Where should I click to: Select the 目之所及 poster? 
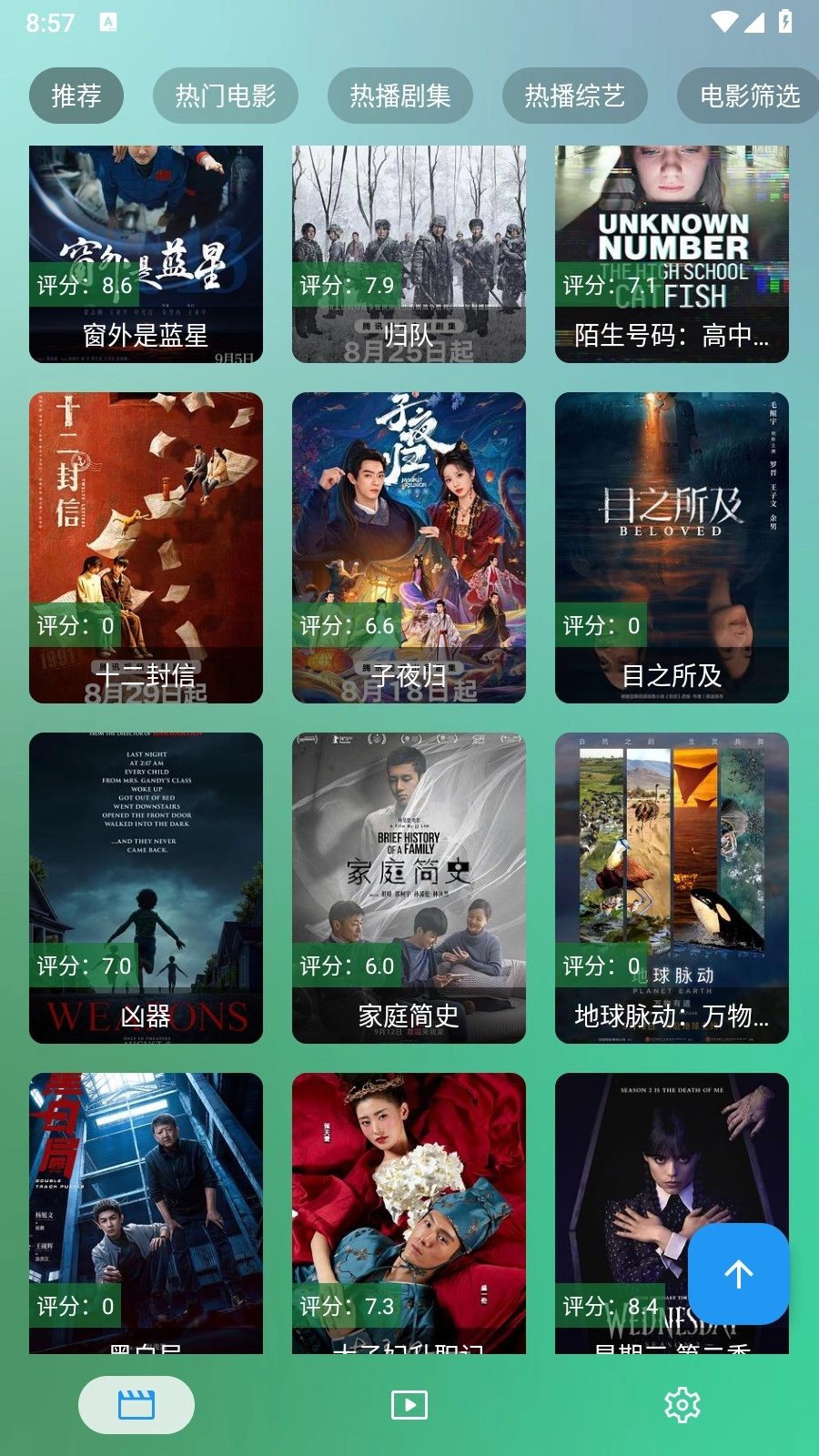click(672, 547)
